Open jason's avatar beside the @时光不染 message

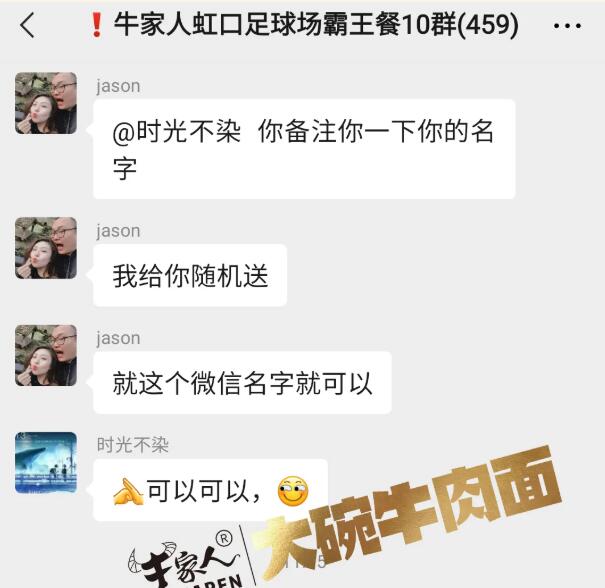tap(46, 103)
